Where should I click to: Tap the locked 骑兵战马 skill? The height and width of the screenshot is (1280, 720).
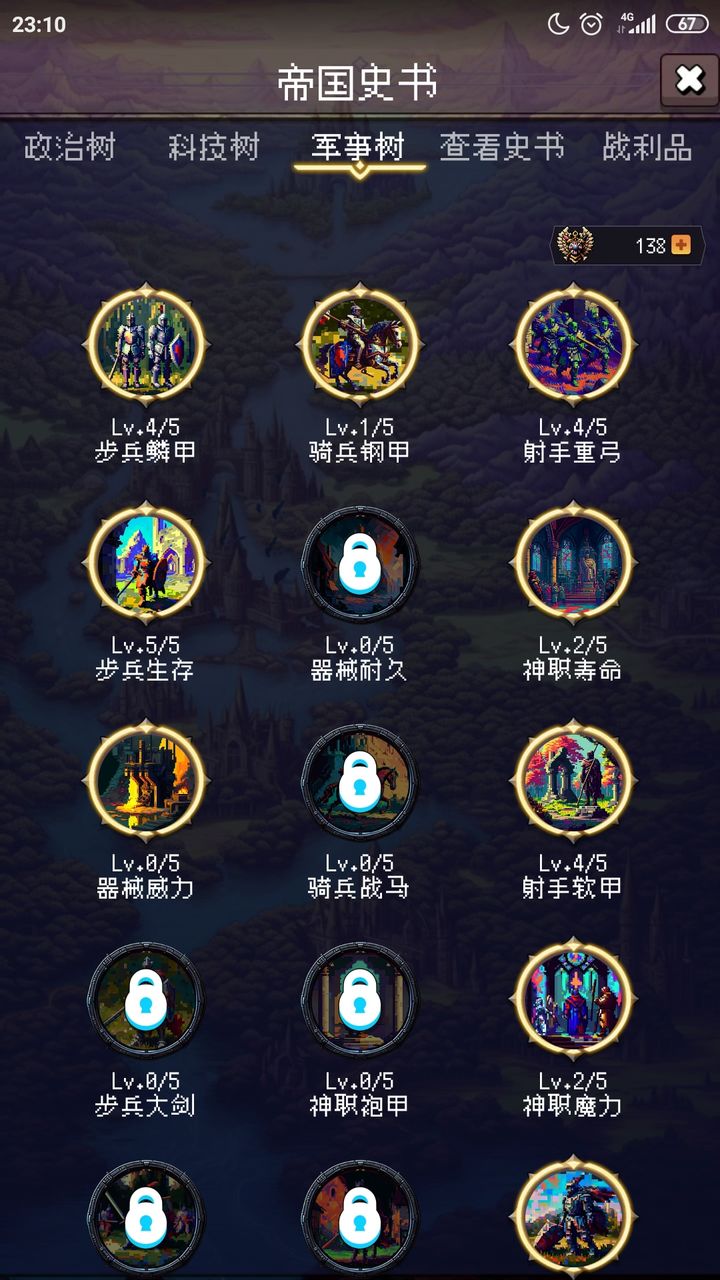[x=359, y=781]
